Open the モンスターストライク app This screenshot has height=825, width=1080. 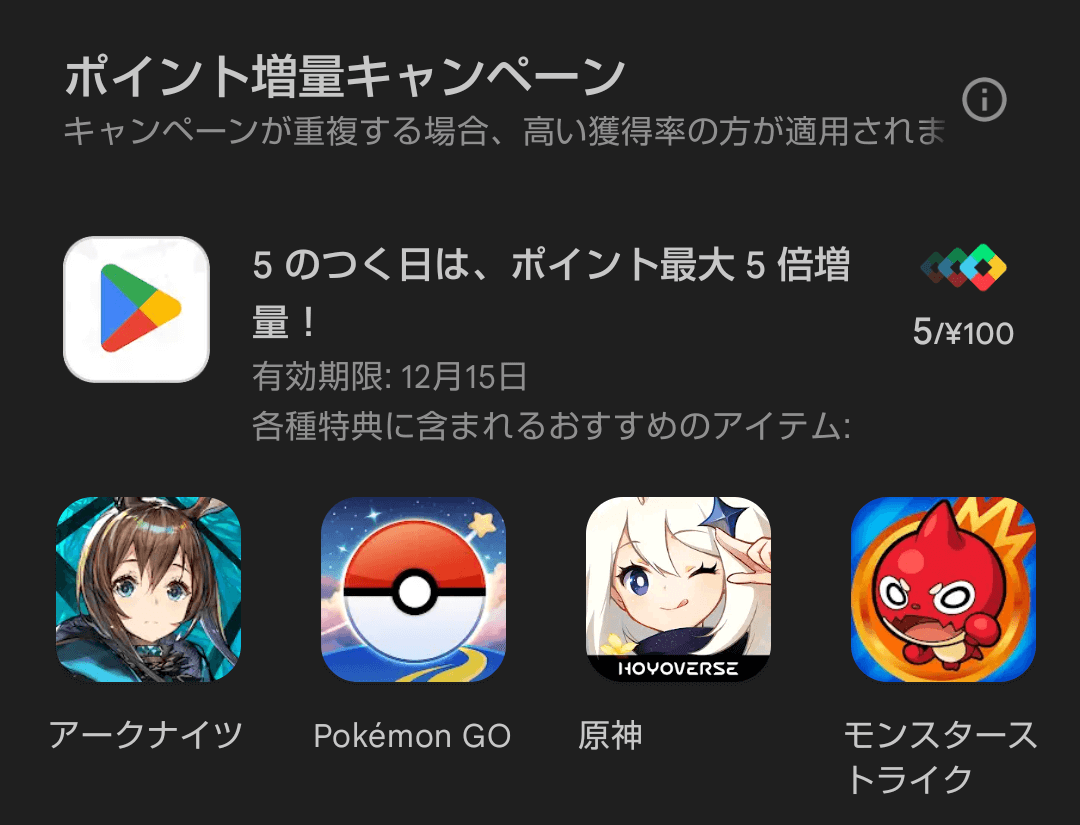point(942,590)
